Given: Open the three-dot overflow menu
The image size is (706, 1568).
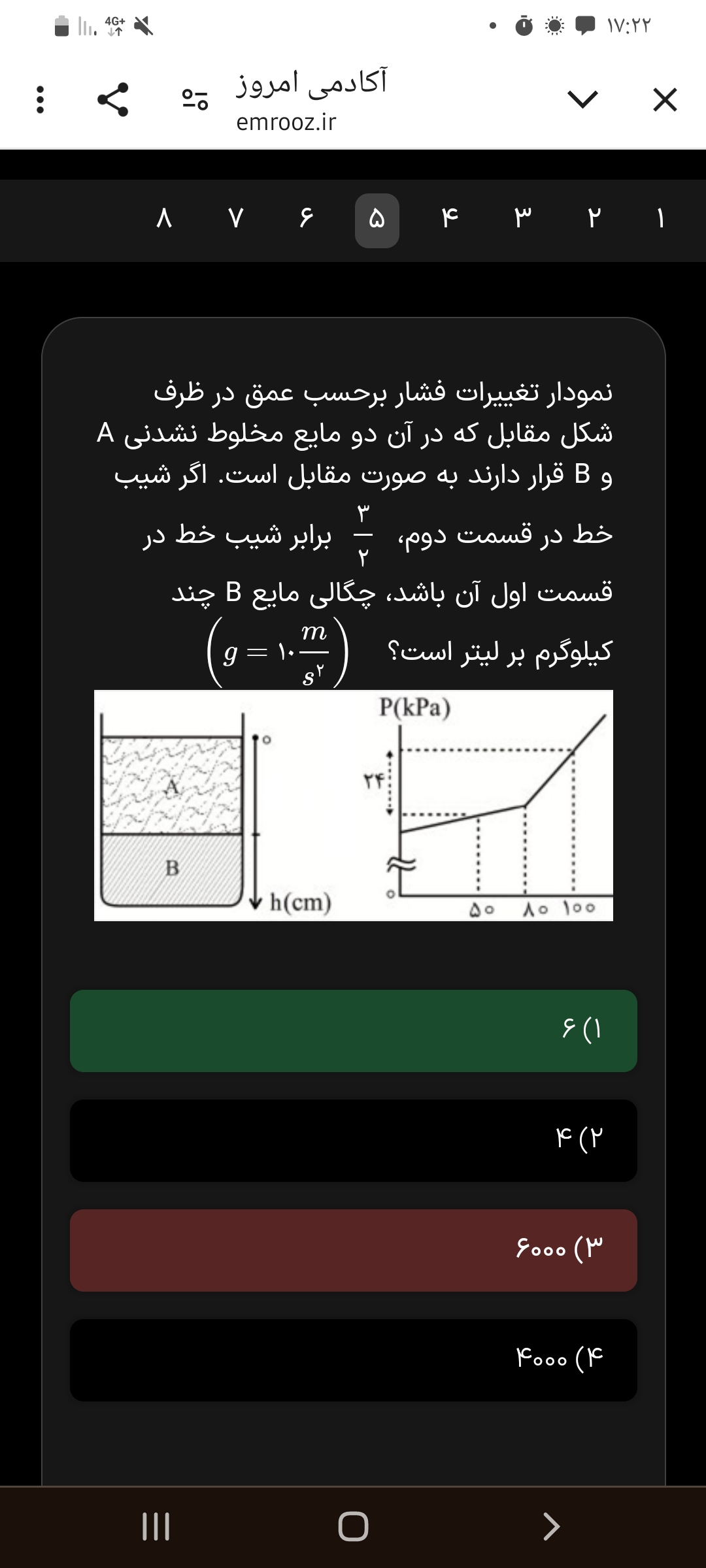Looking at the screenshot, I should (40, 100).
